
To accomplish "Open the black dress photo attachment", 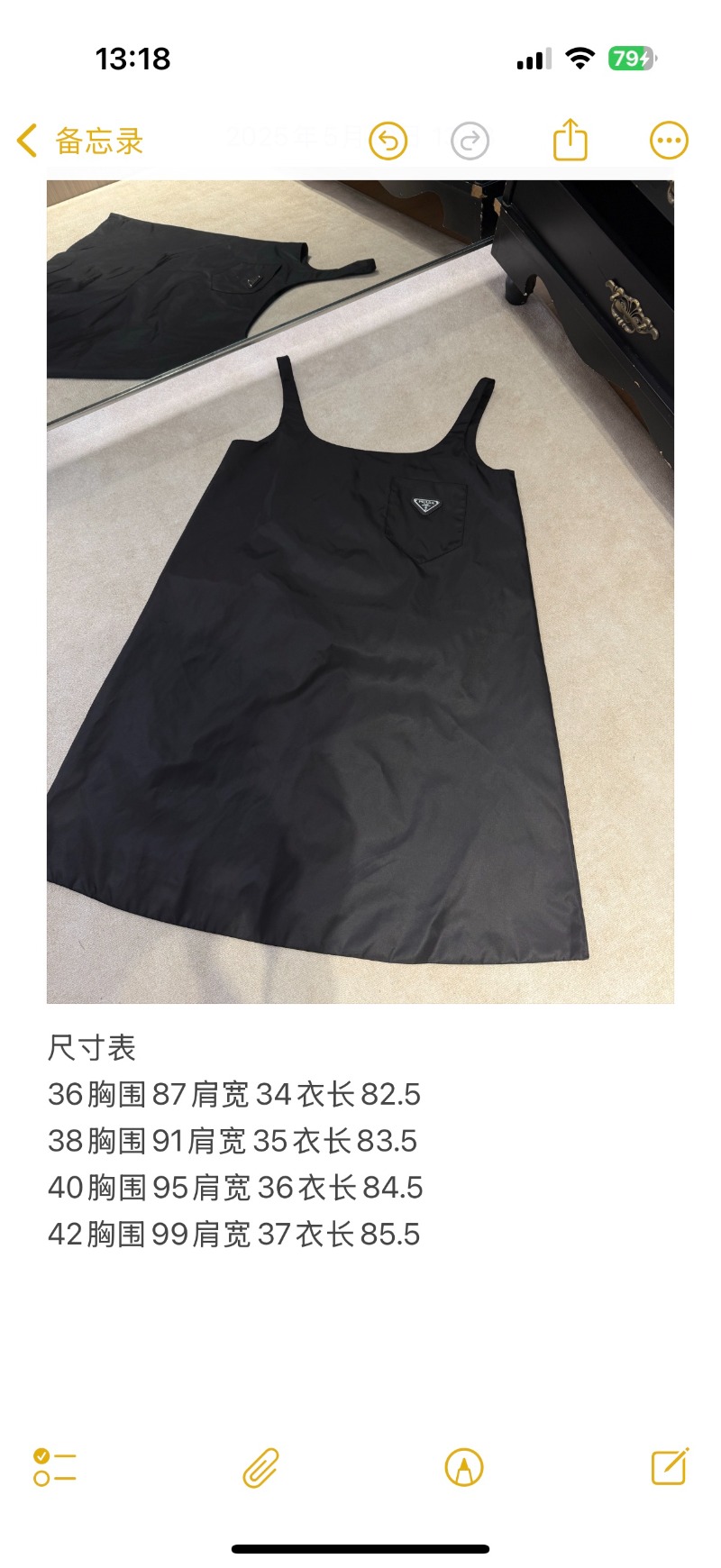I will pos(360,591).
